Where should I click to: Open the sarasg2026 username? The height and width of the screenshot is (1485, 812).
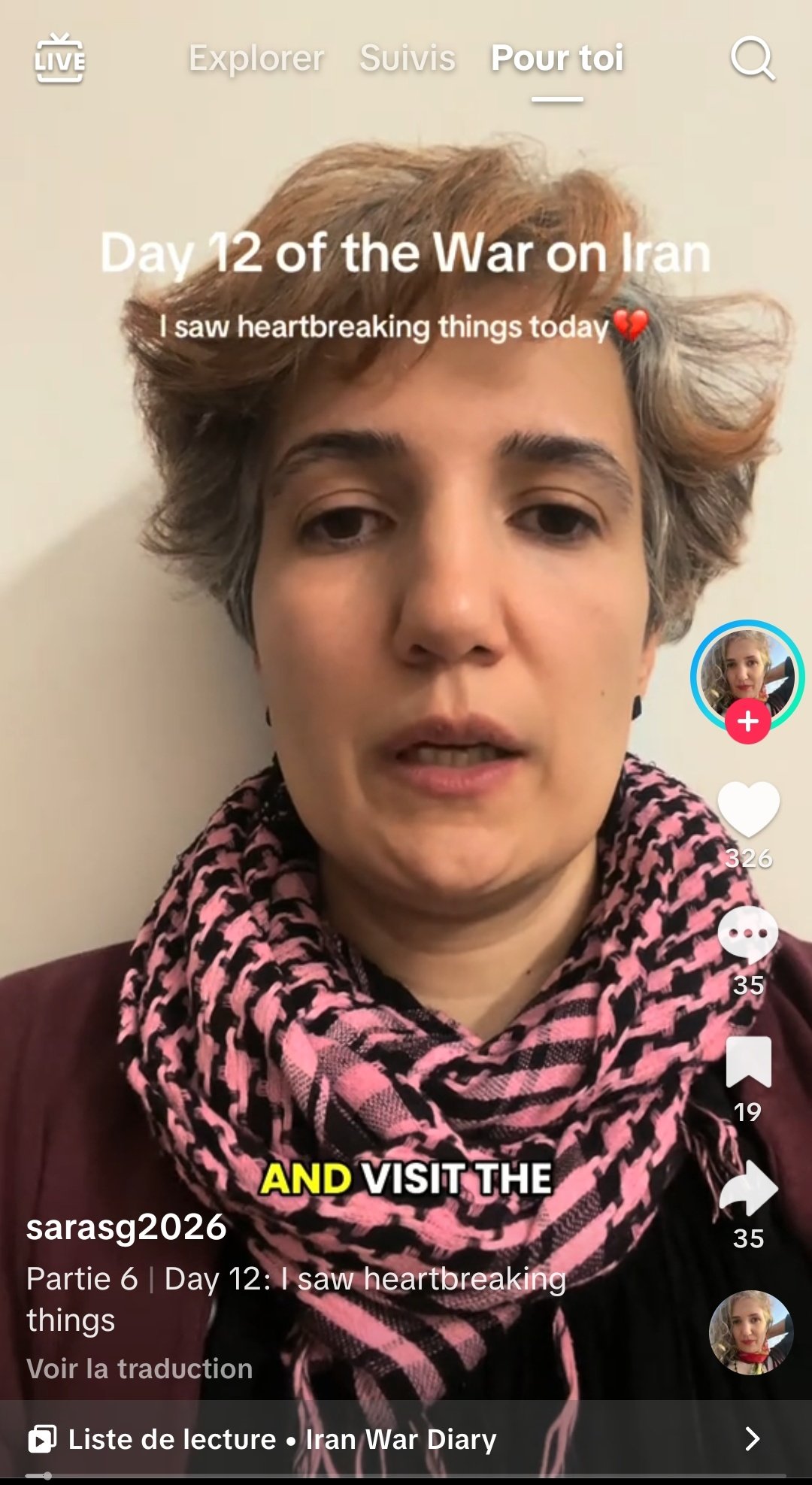(126, 1228)
